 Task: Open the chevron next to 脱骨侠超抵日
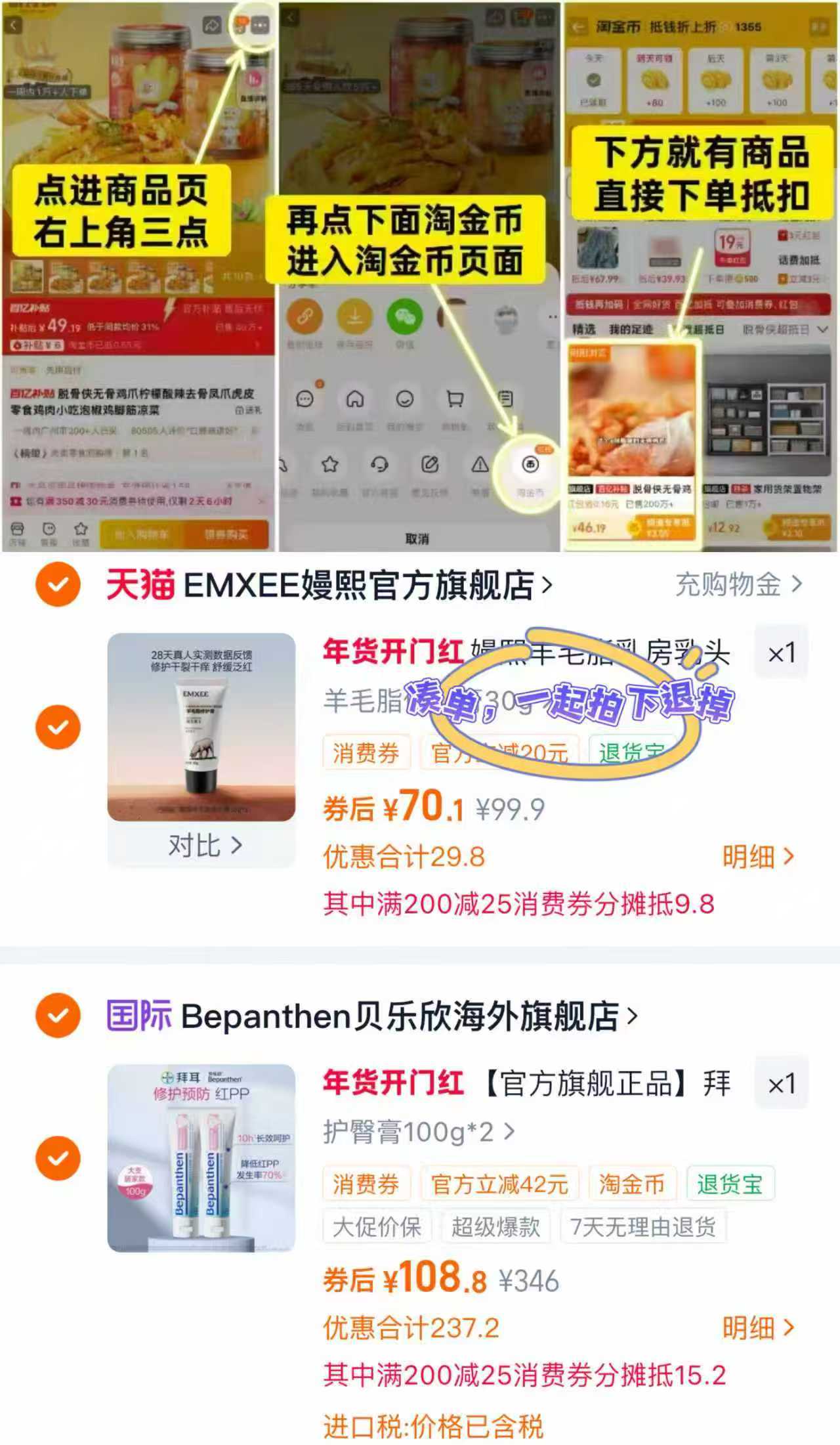click(822, 329)
